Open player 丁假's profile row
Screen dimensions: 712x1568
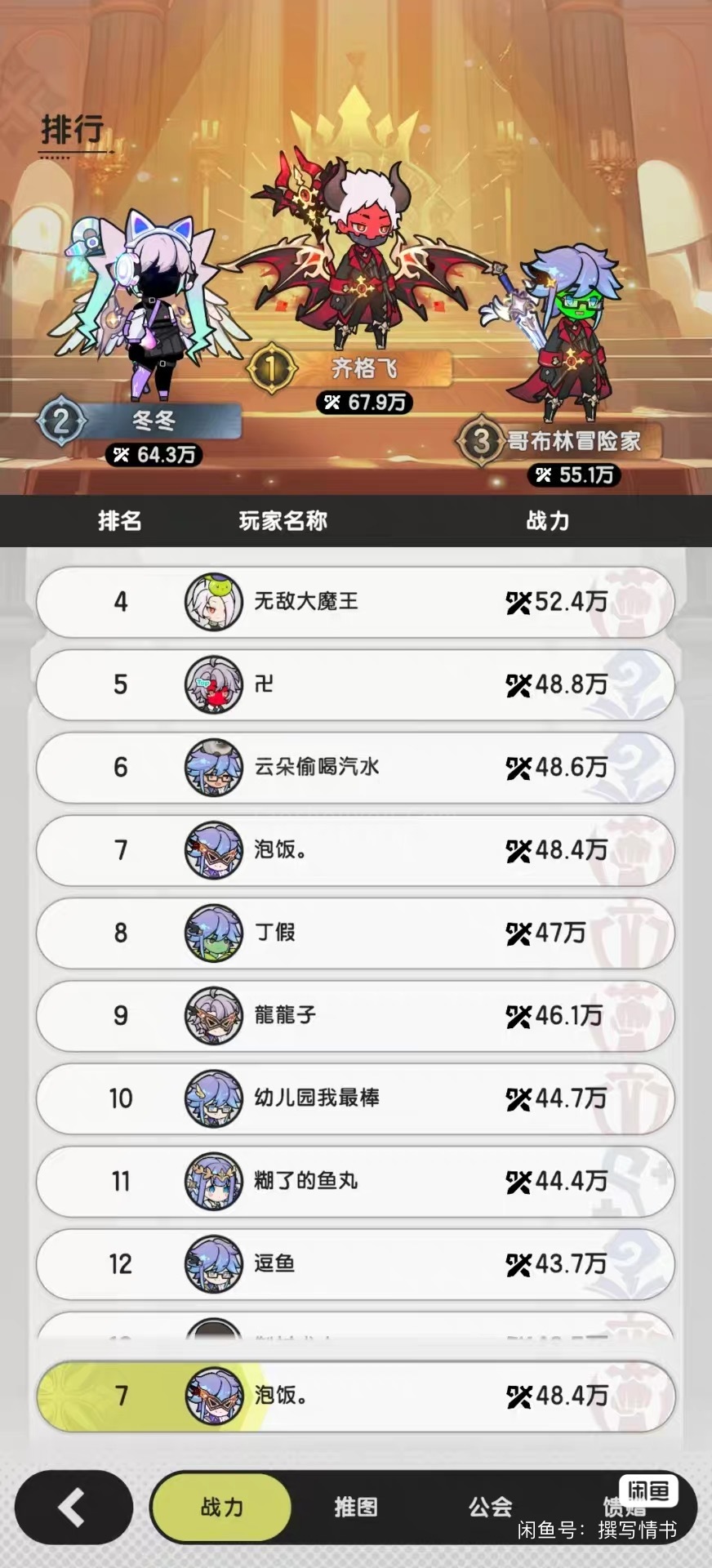(355, 933)
